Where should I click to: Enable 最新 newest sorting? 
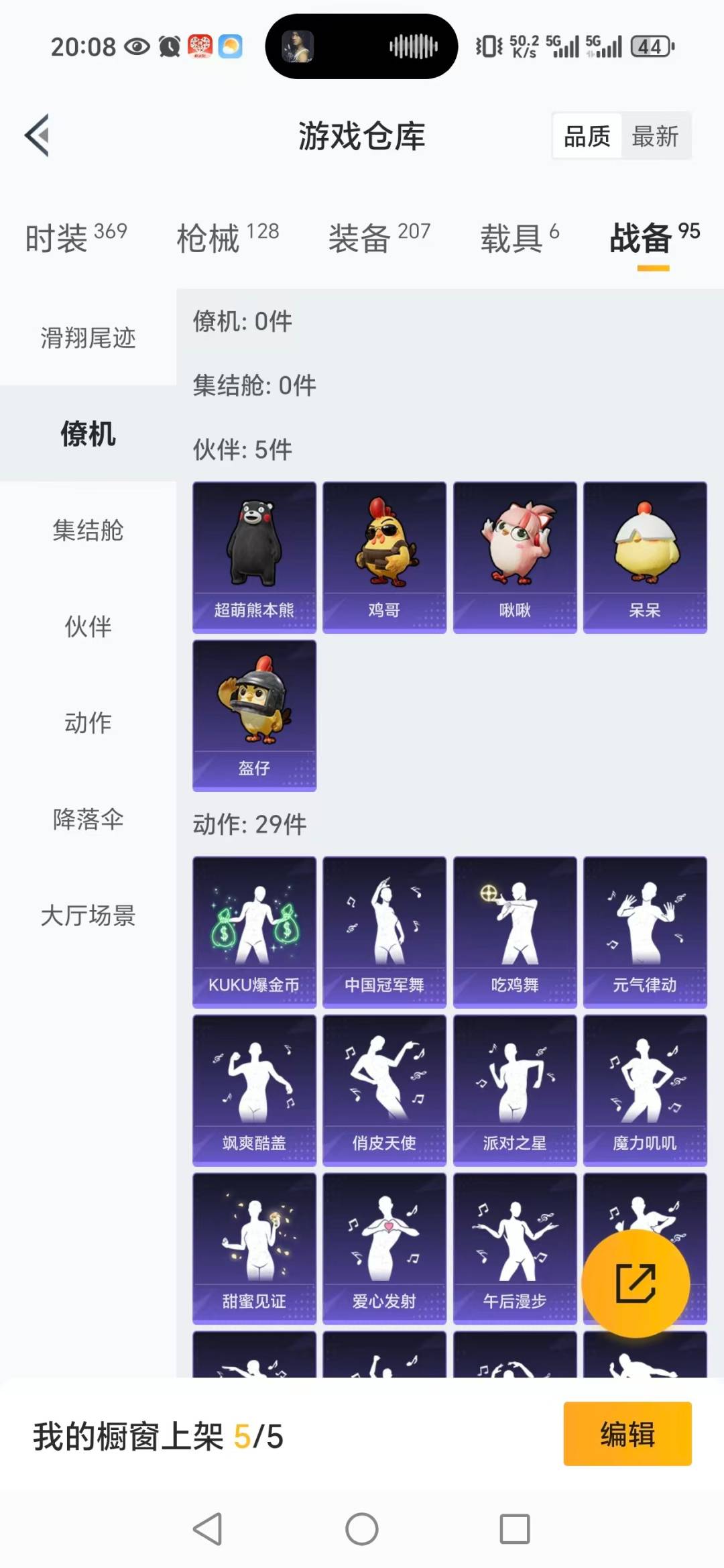pyautogui.click(x=655, y=135)
